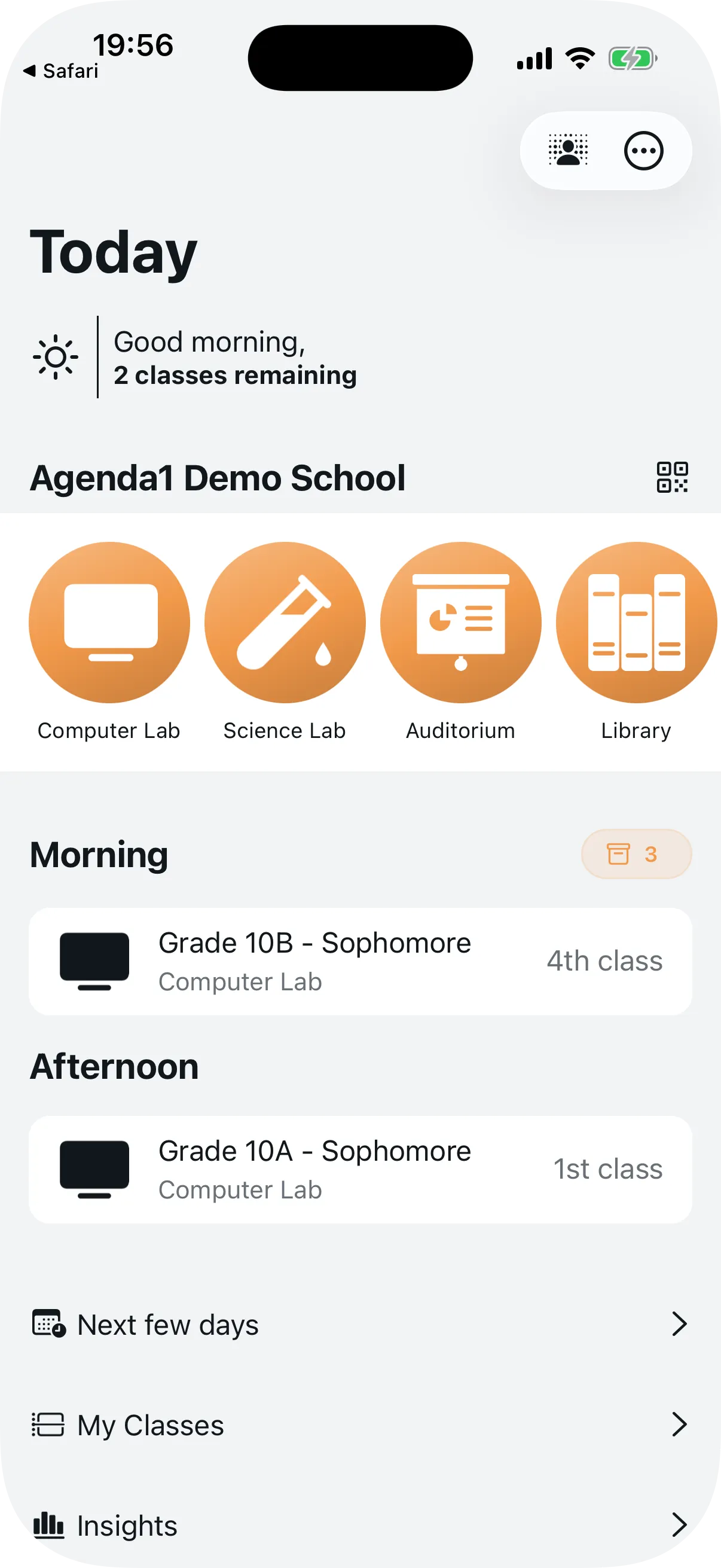Open the Library books icon
Screen dimensions: 721x1568
click(637, 622)
